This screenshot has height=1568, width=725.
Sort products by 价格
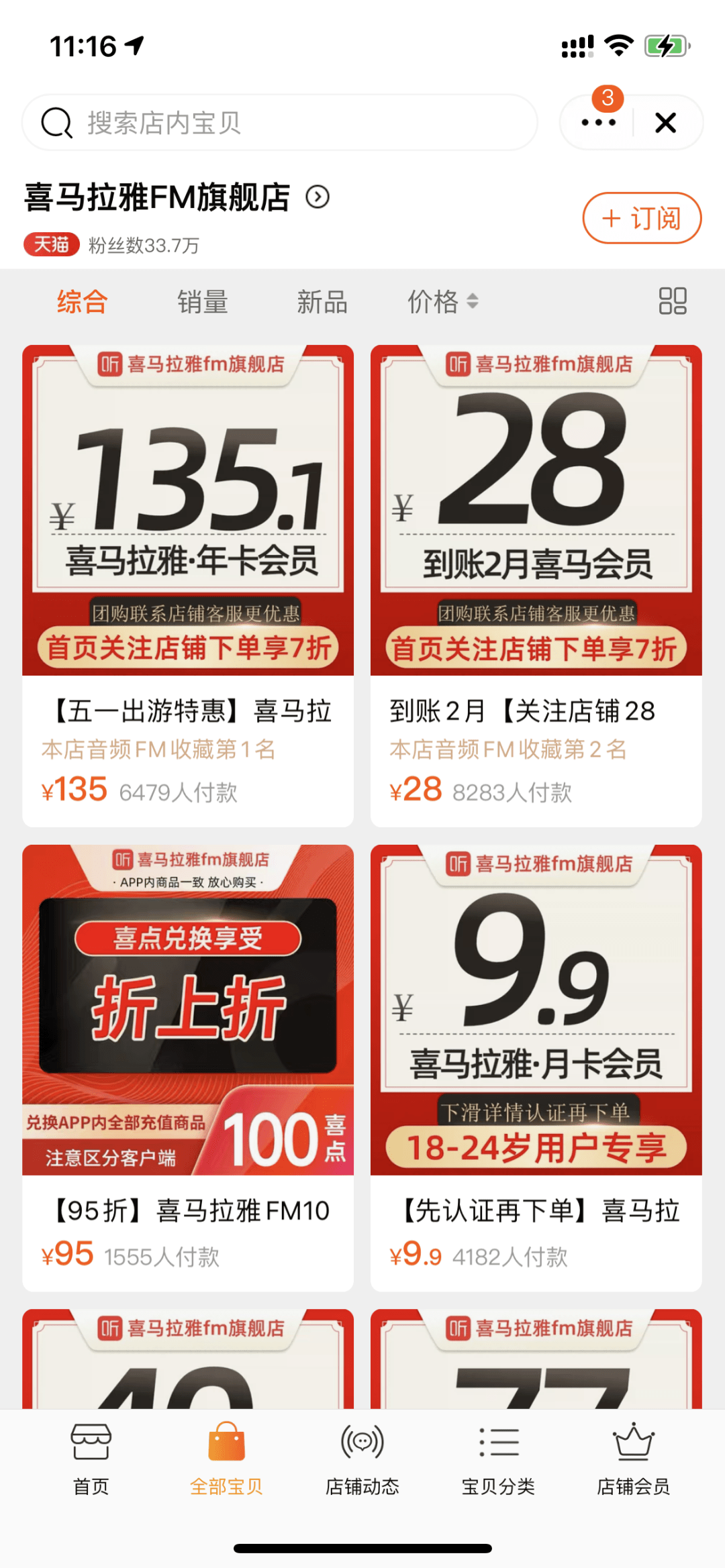pos(442,302)
